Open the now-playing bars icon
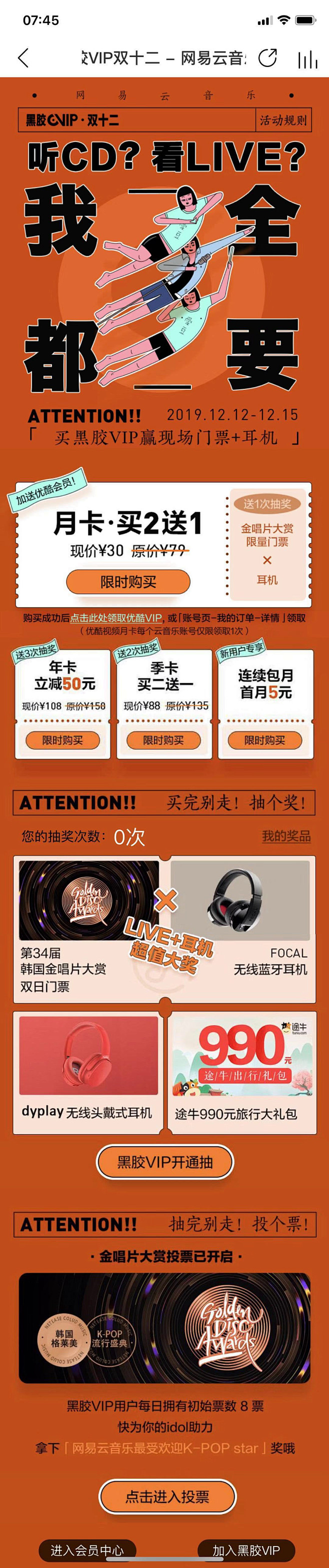 click(x=307, y=59)
